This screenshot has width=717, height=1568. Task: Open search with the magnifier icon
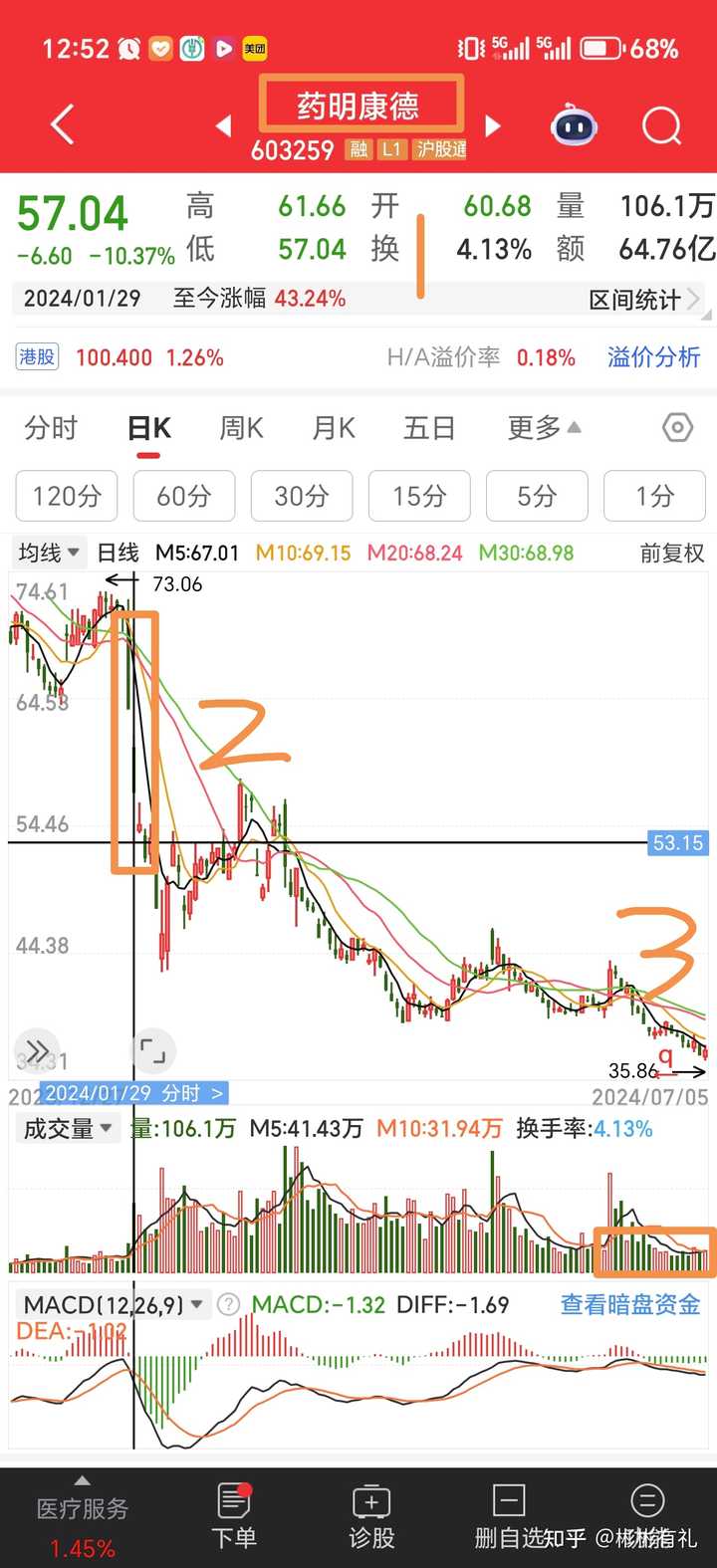coord(659,125)
